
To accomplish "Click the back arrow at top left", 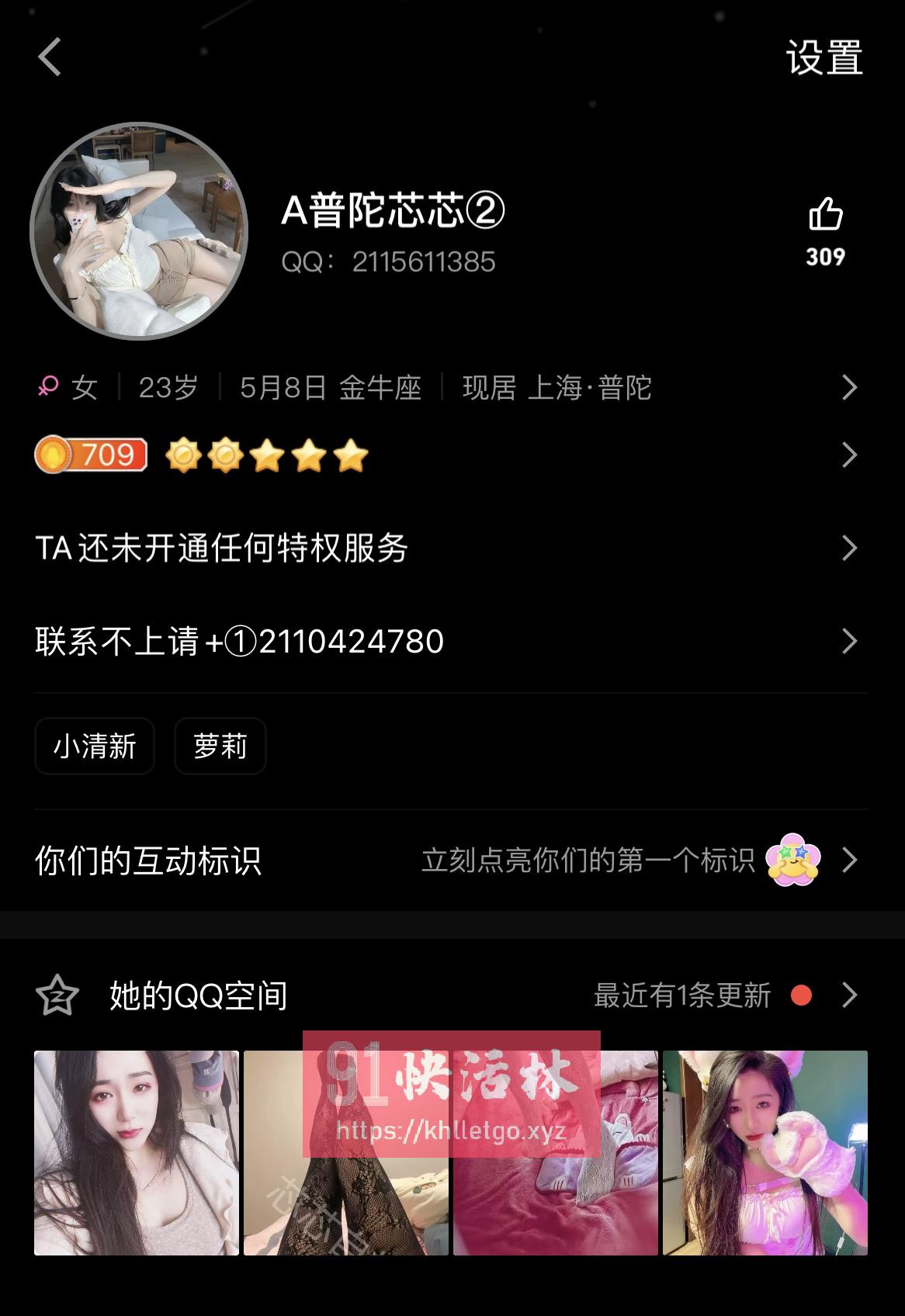I will (48, 58).
